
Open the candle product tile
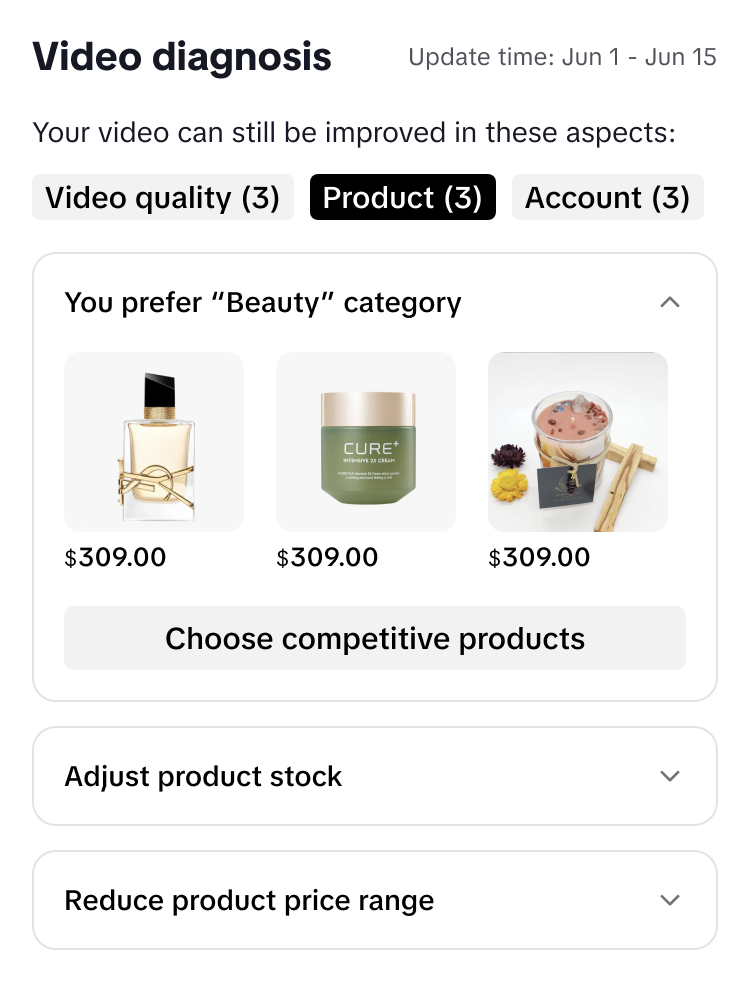click(578, 442)
